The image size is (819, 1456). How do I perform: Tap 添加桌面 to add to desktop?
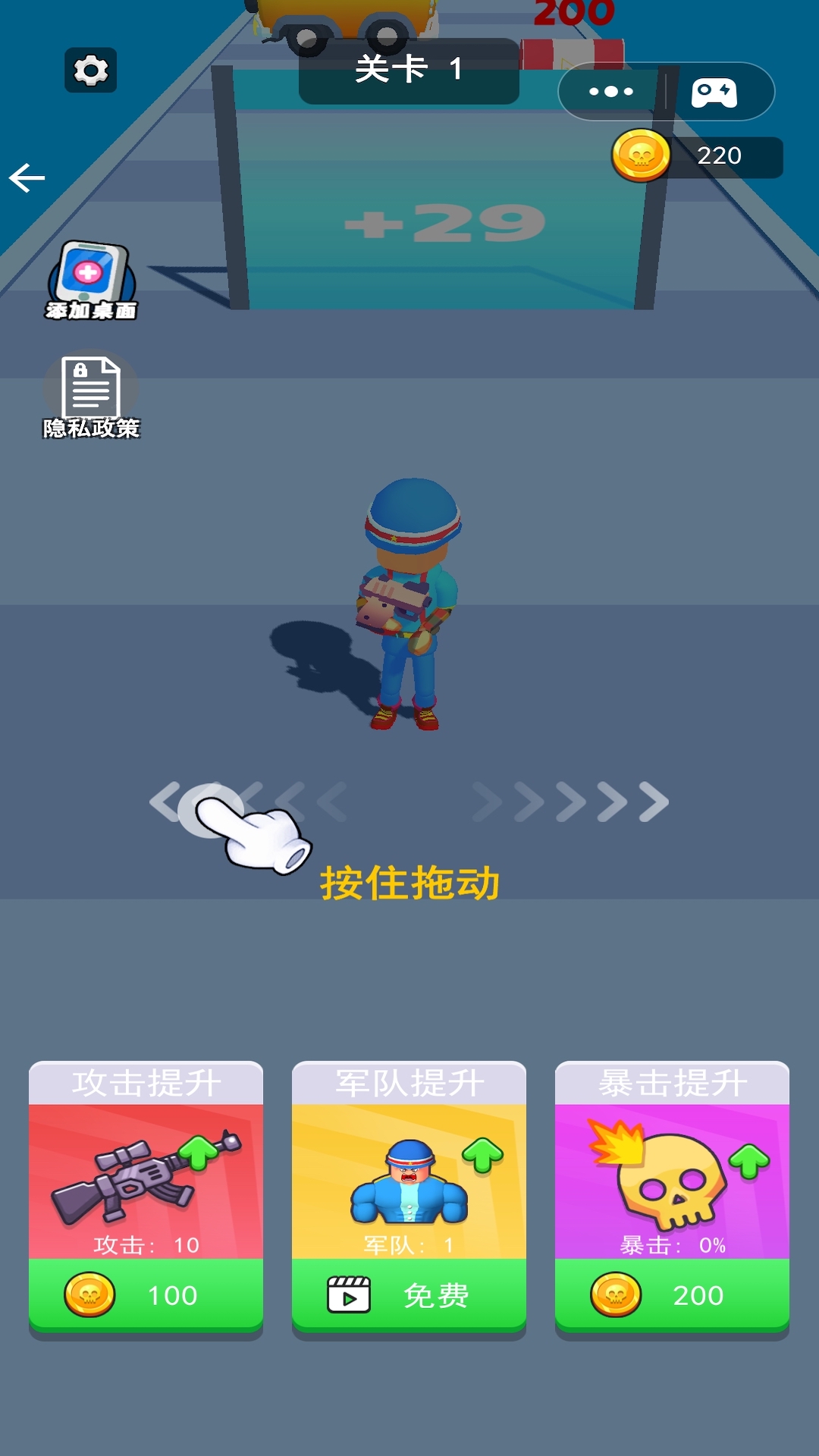91,281
